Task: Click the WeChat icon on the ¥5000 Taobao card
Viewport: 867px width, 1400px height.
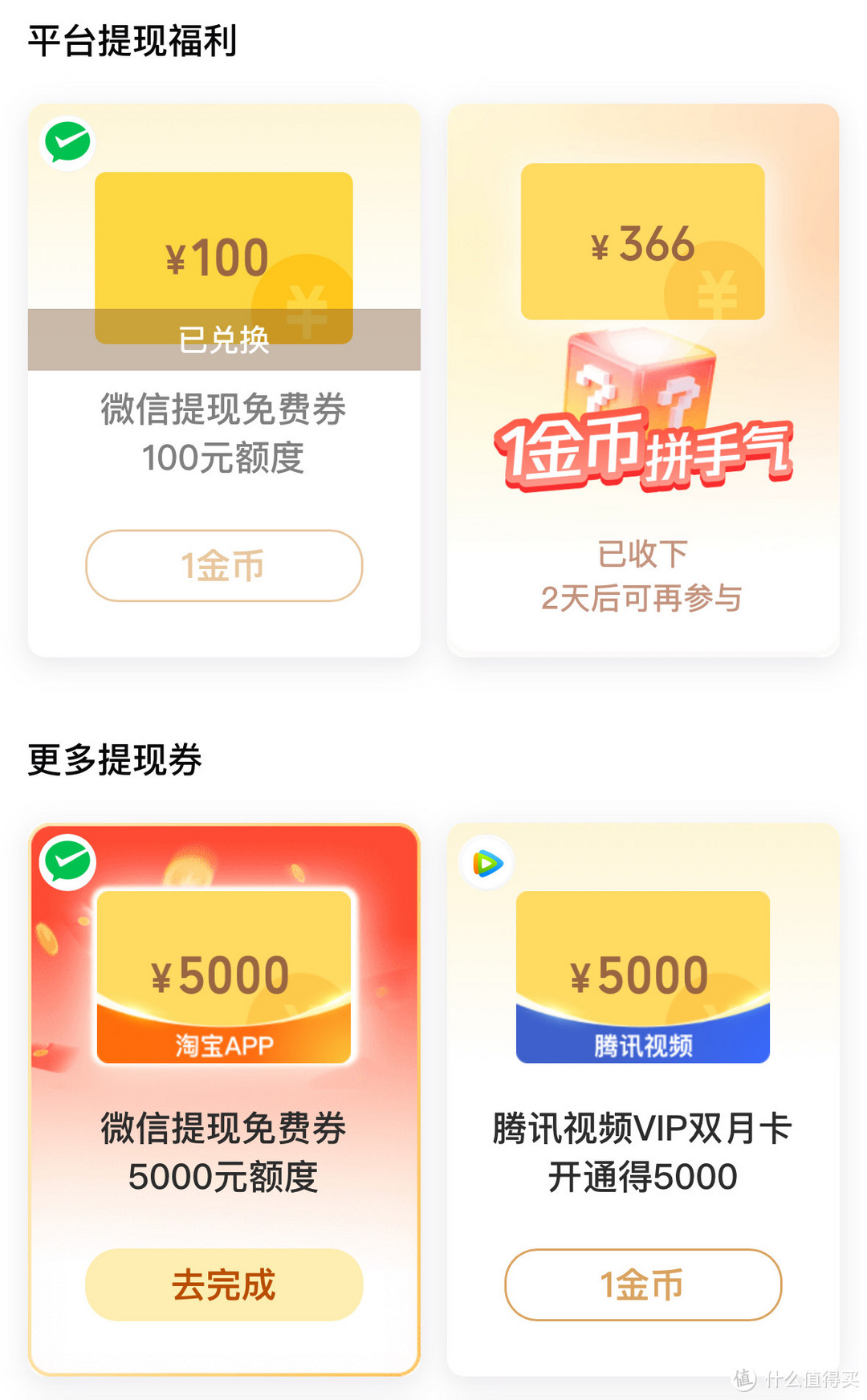Action: tap(68, 862)
